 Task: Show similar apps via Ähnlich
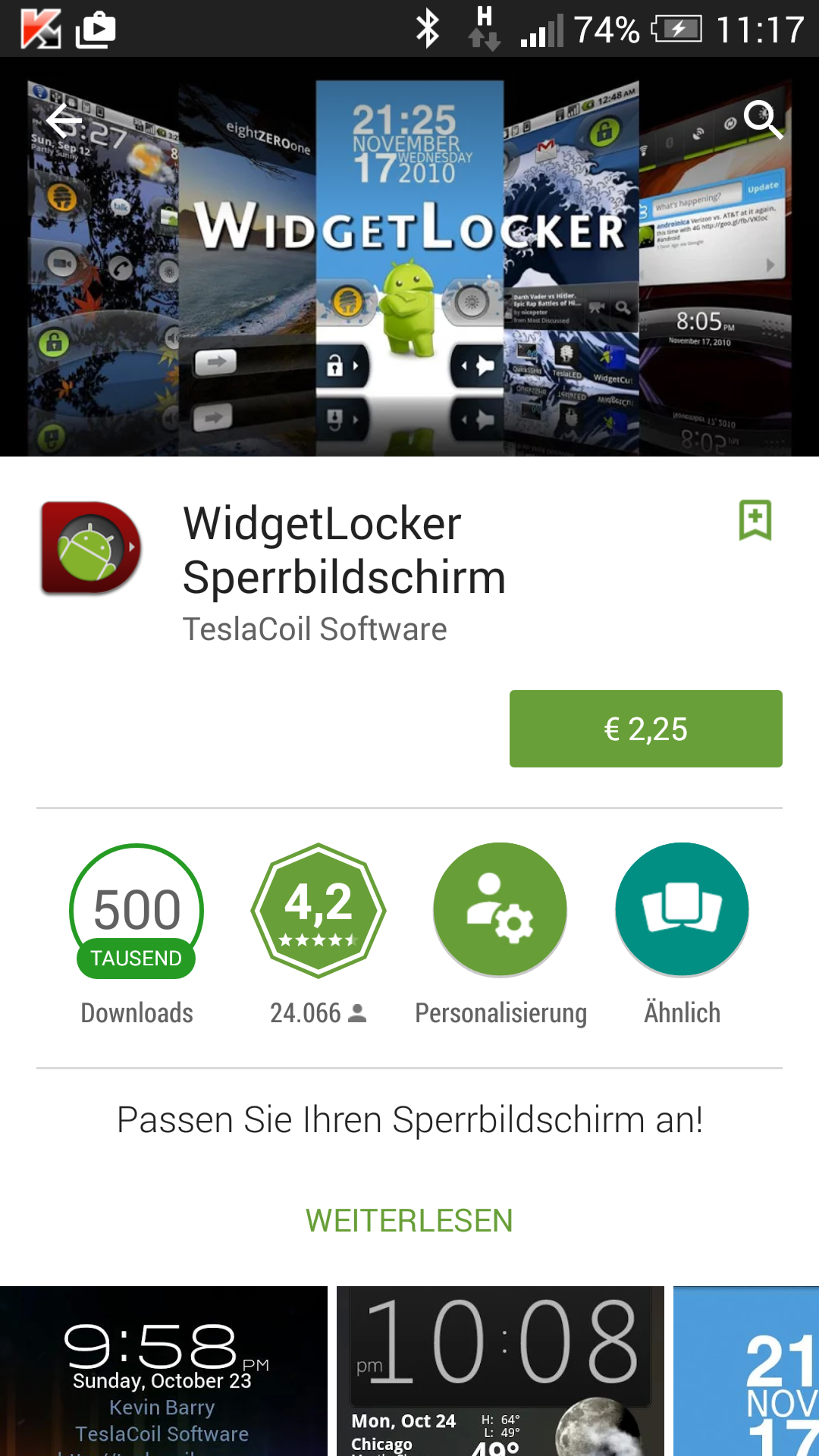pos(682,910)
